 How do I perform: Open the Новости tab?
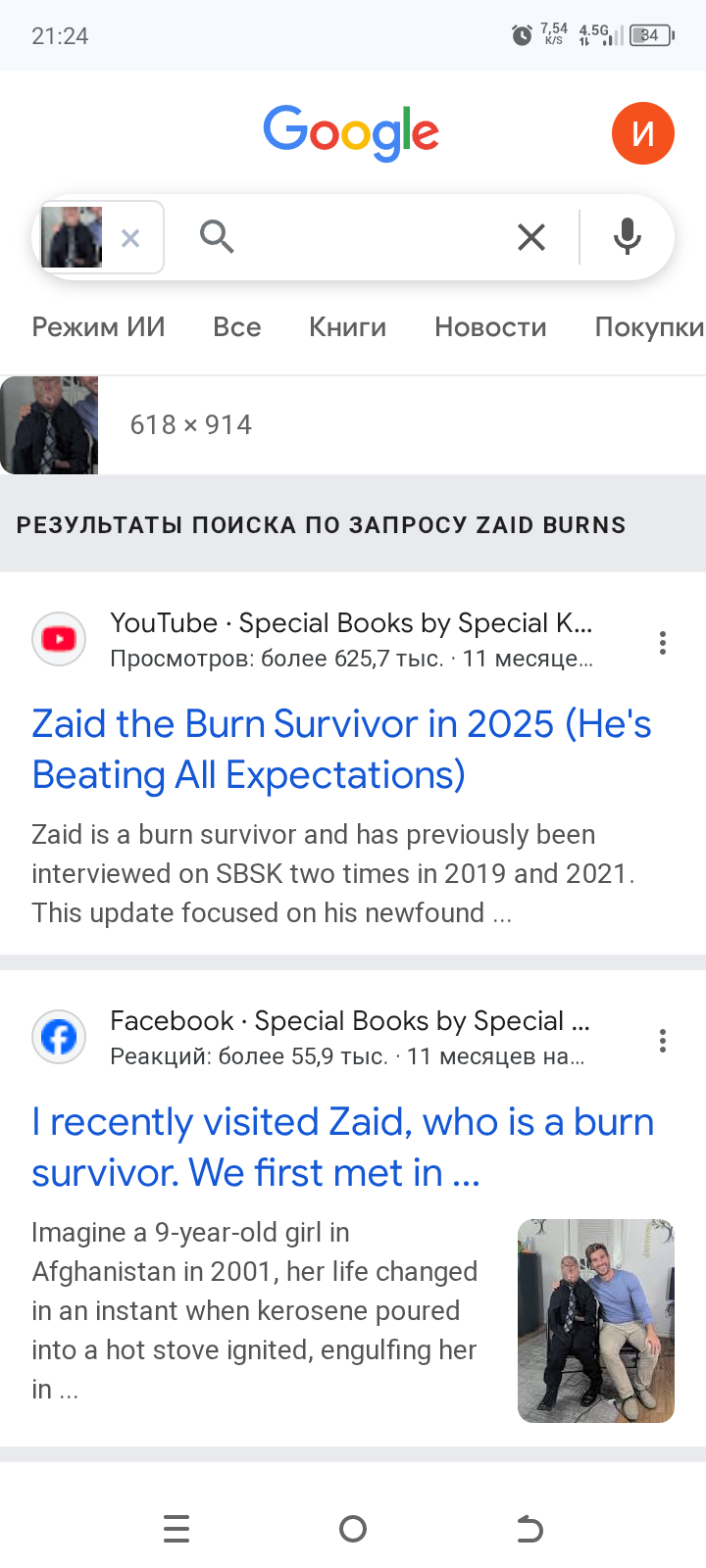pyautogui.click(x=490, y=327)
